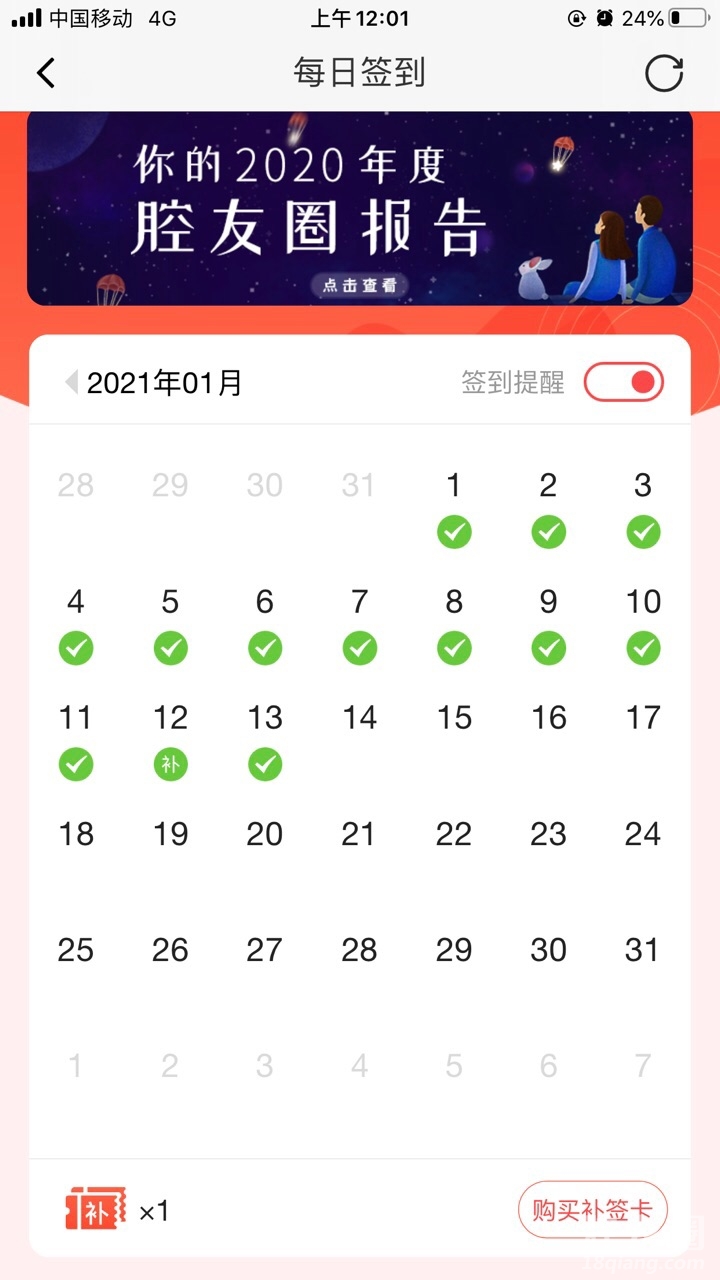Tap the 购买补签卡 button

point(592,1211)
